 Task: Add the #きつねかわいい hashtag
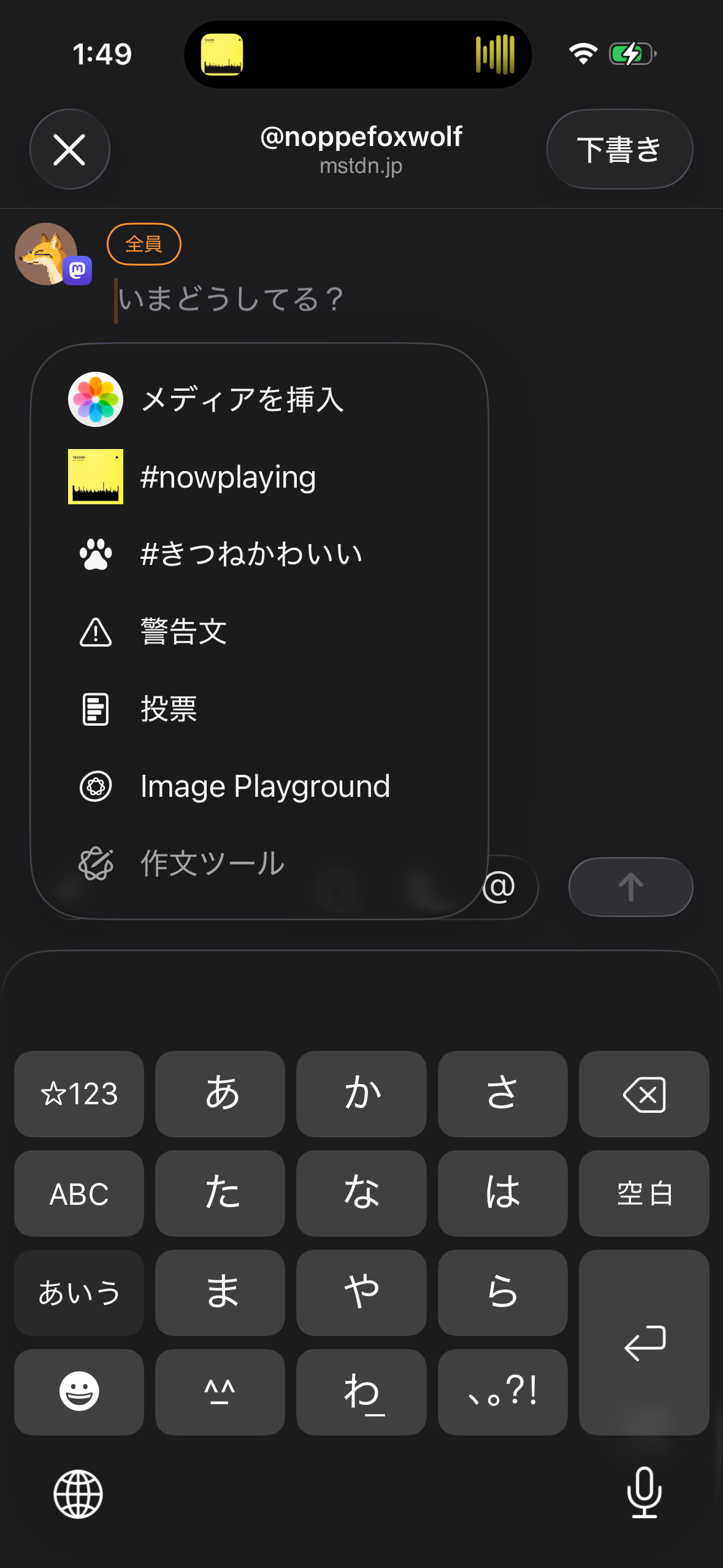click(x=251, y=554)
